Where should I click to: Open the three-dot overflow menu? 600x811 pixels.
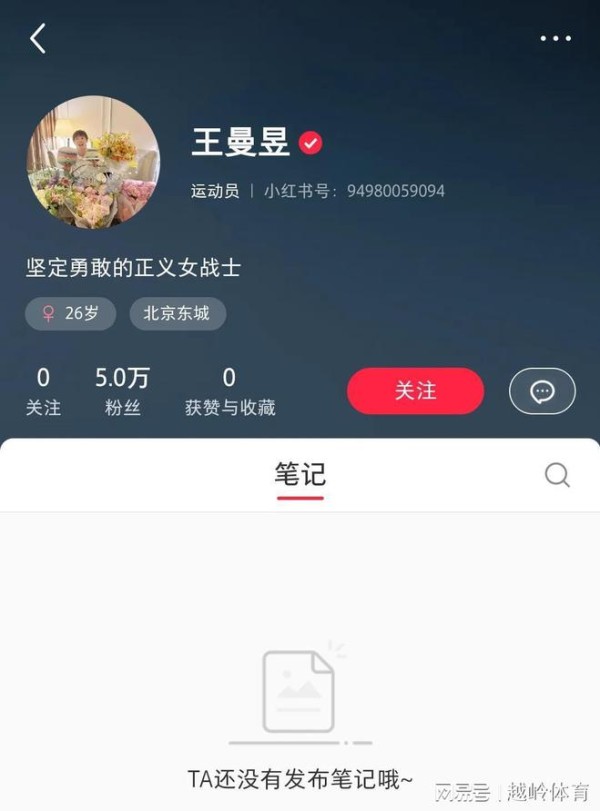(555, 39)
